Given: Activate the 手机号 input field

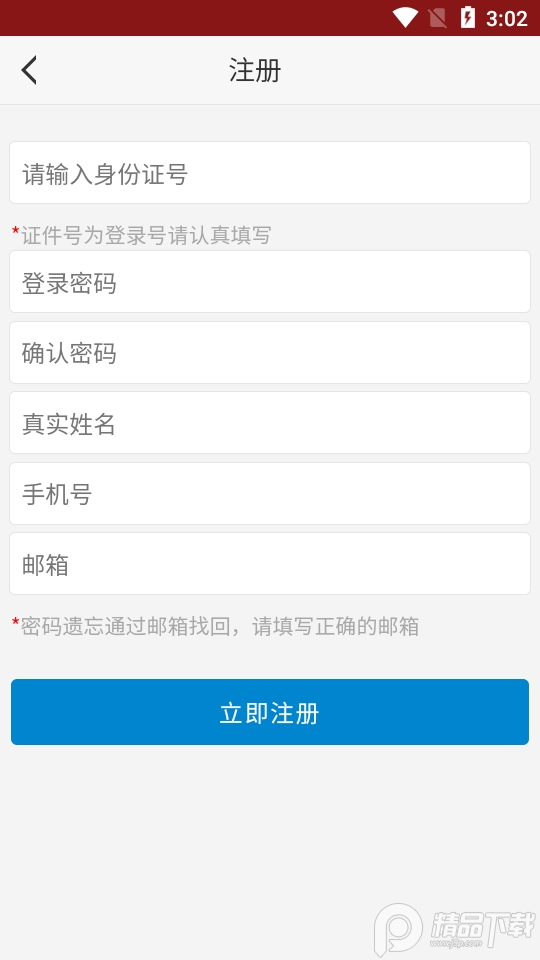Looking at the screenshot, I should pos(269,493).
